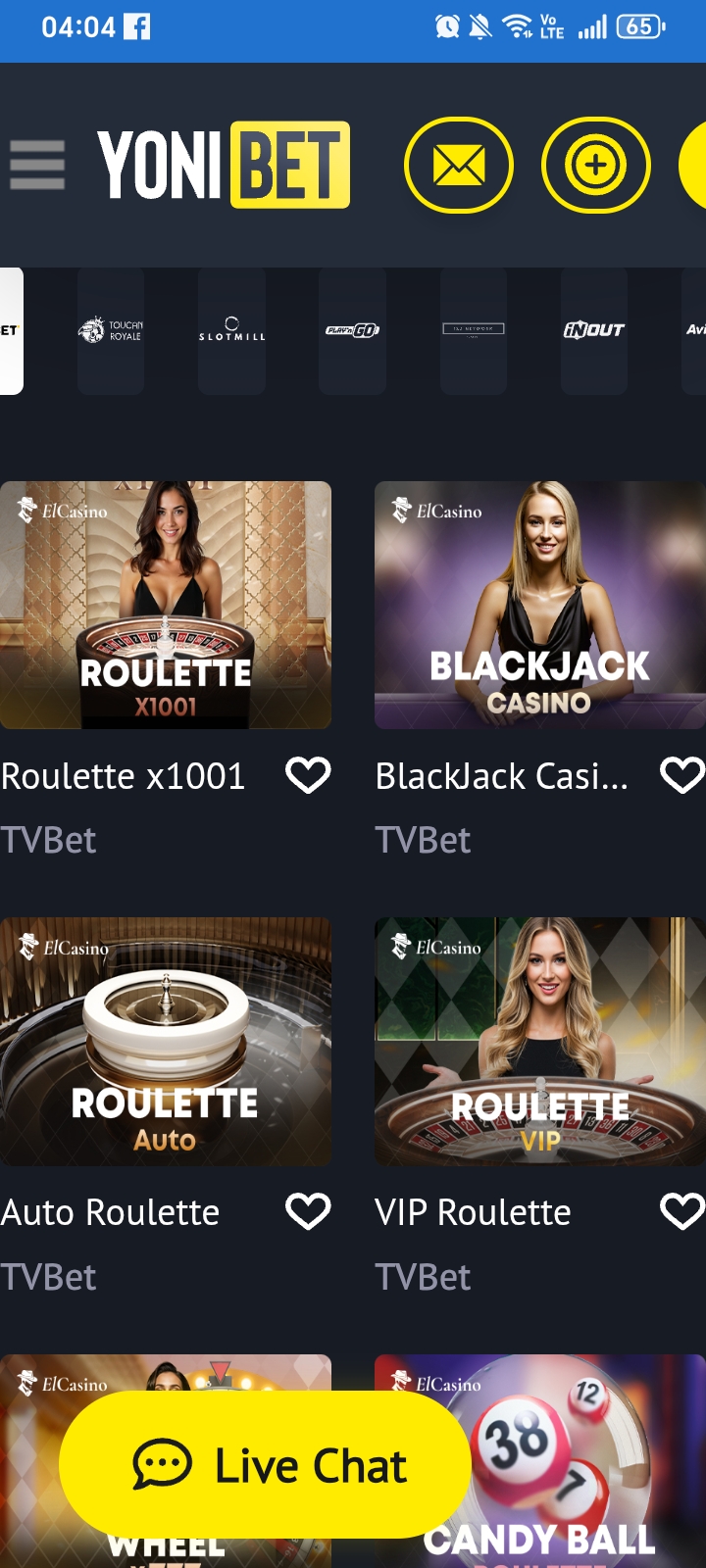The width and height of the screenshot is (706, 1568).
Task: Favorite Roulette x1001 with the heart
Action: [x=308, y=775]
